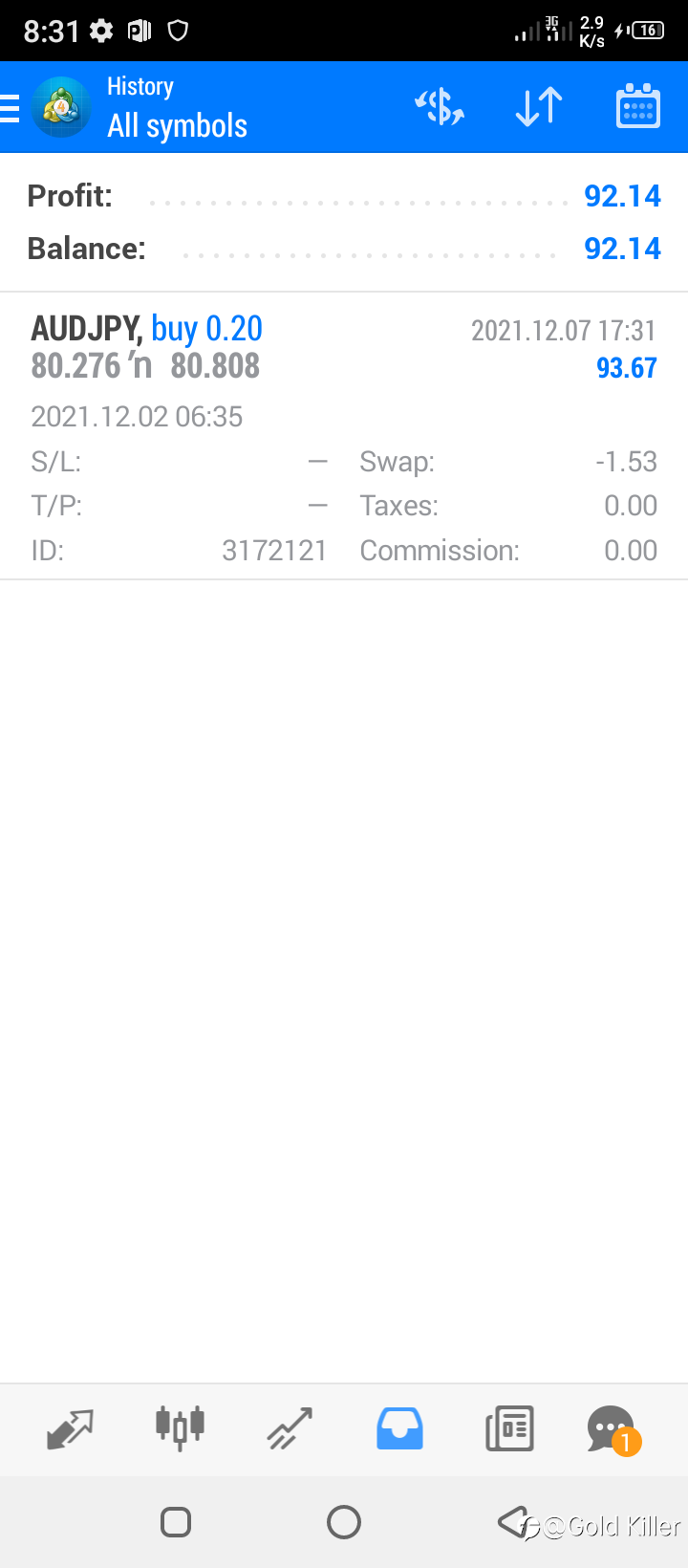Open the calendar period picker
This screenshot has width=688, height=1568.
[x=637, y=106]
